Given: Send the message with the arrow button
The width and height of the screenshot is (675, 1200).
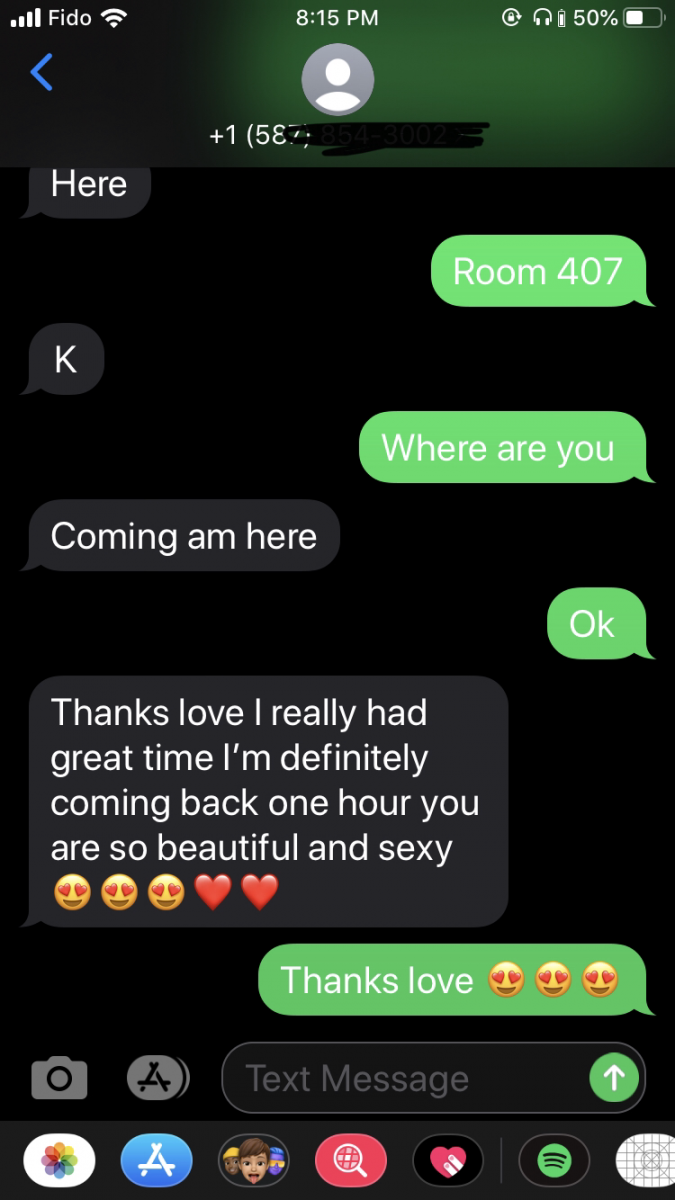Looking at the screenshot, I should pyautogui.click(x=613, y=1078).
